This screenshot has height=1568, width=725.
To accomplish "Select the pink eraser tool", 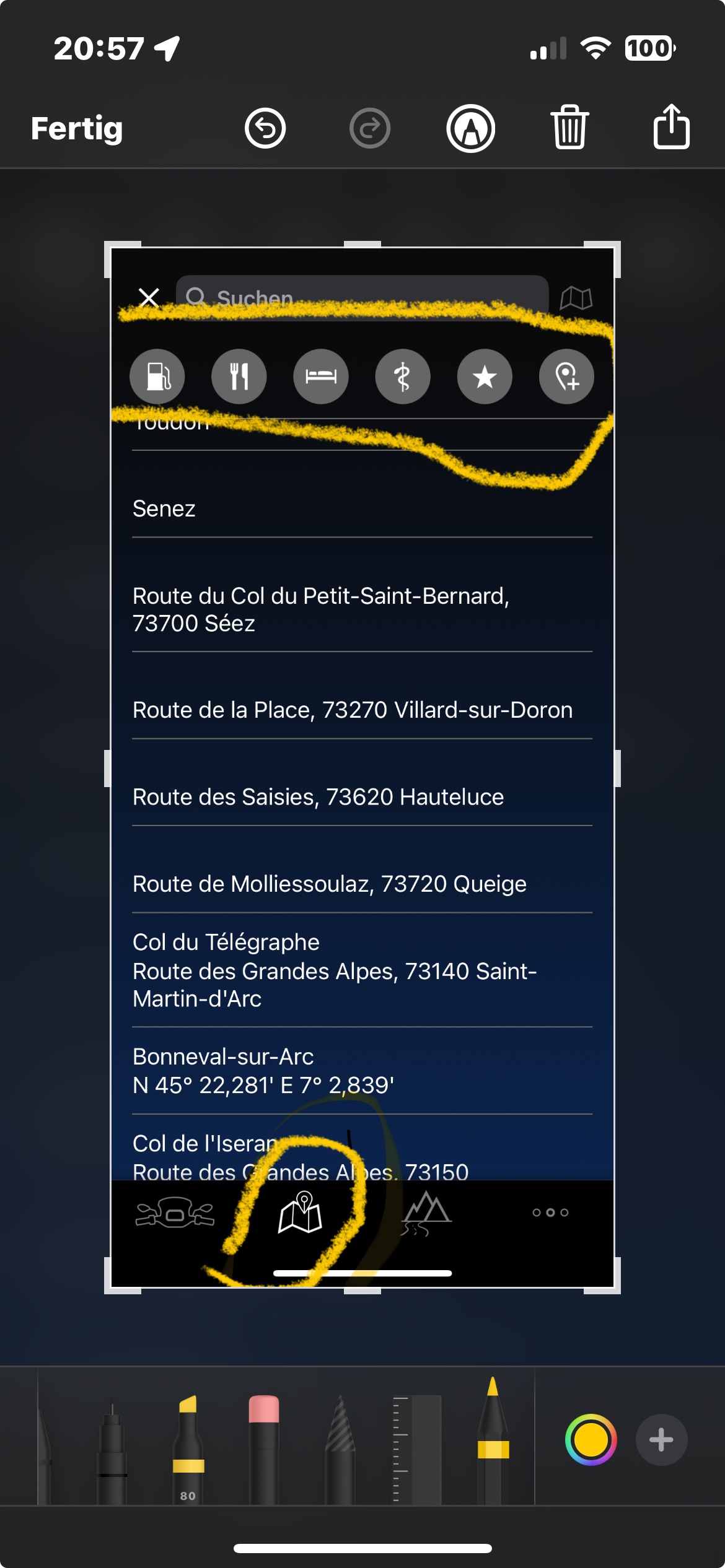I will 264,1448.
